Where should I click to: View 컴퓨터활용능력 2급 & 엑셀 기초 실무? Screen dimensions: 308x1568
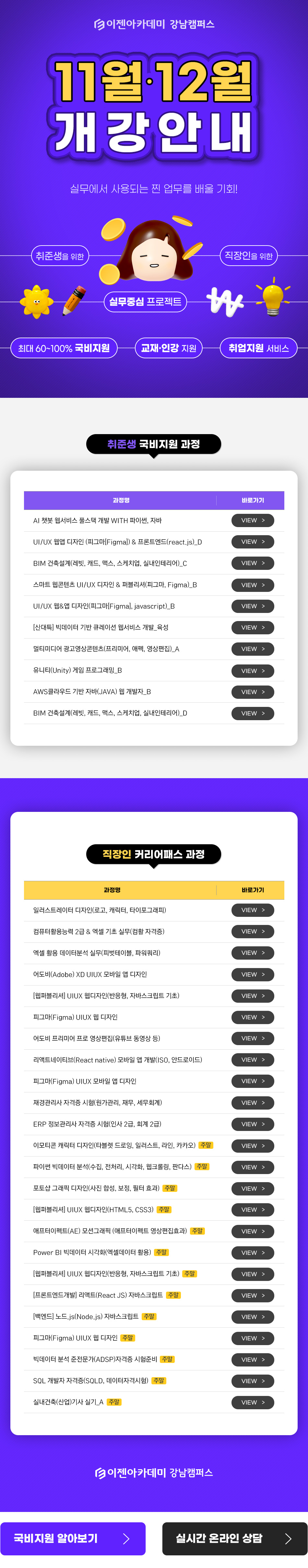coord(253,931)
